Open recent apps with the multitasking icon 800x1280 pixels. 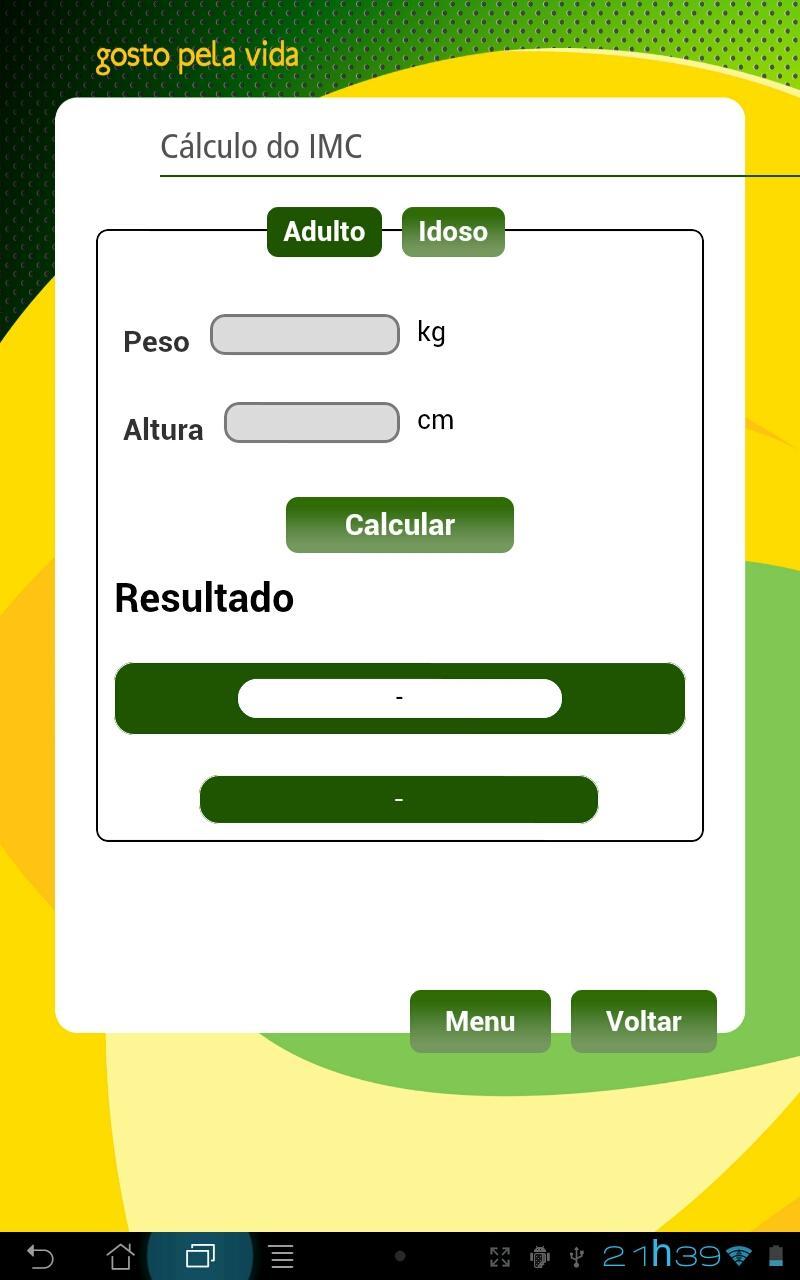click(x=200, y=1254)
